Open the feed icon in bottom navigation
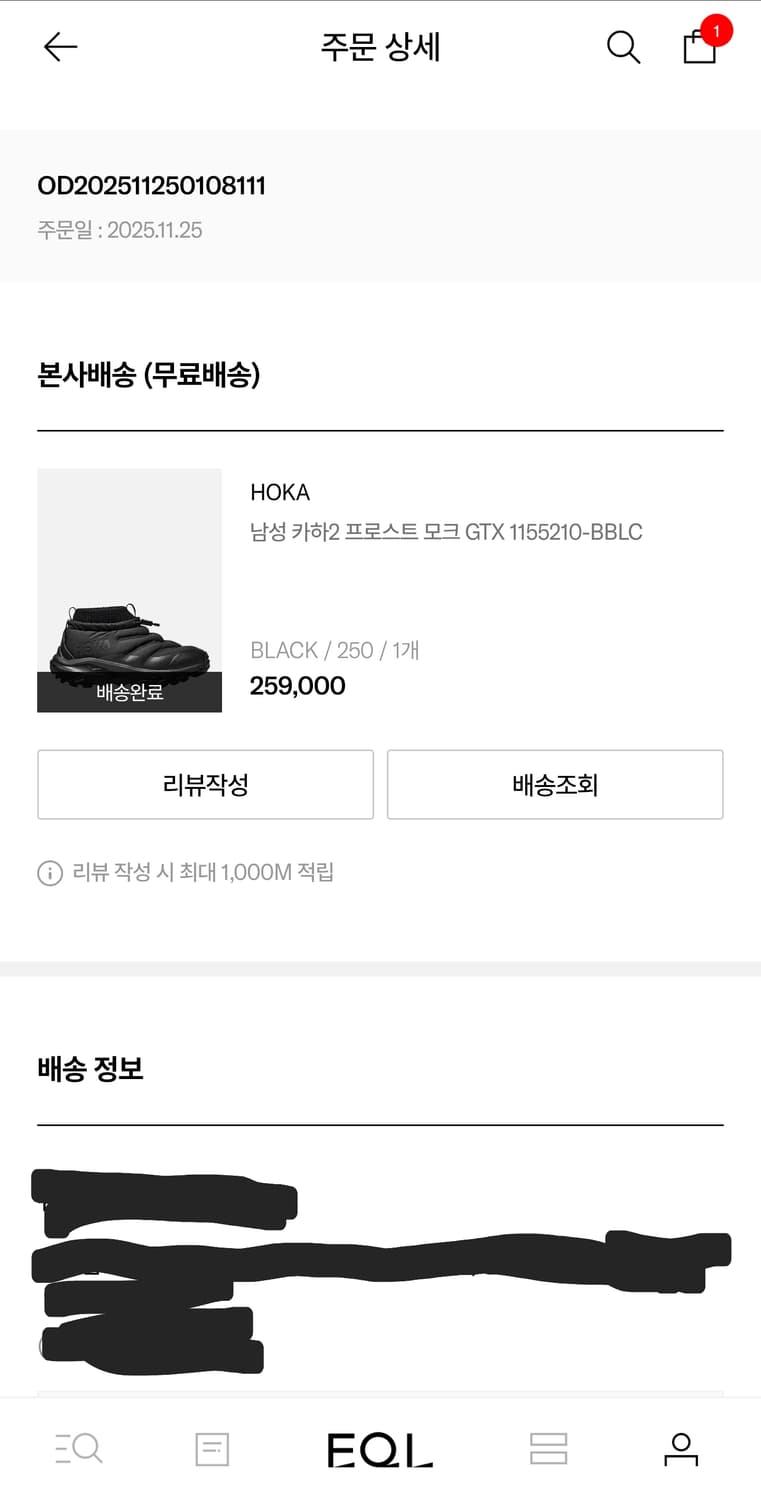 point(211,1448)
